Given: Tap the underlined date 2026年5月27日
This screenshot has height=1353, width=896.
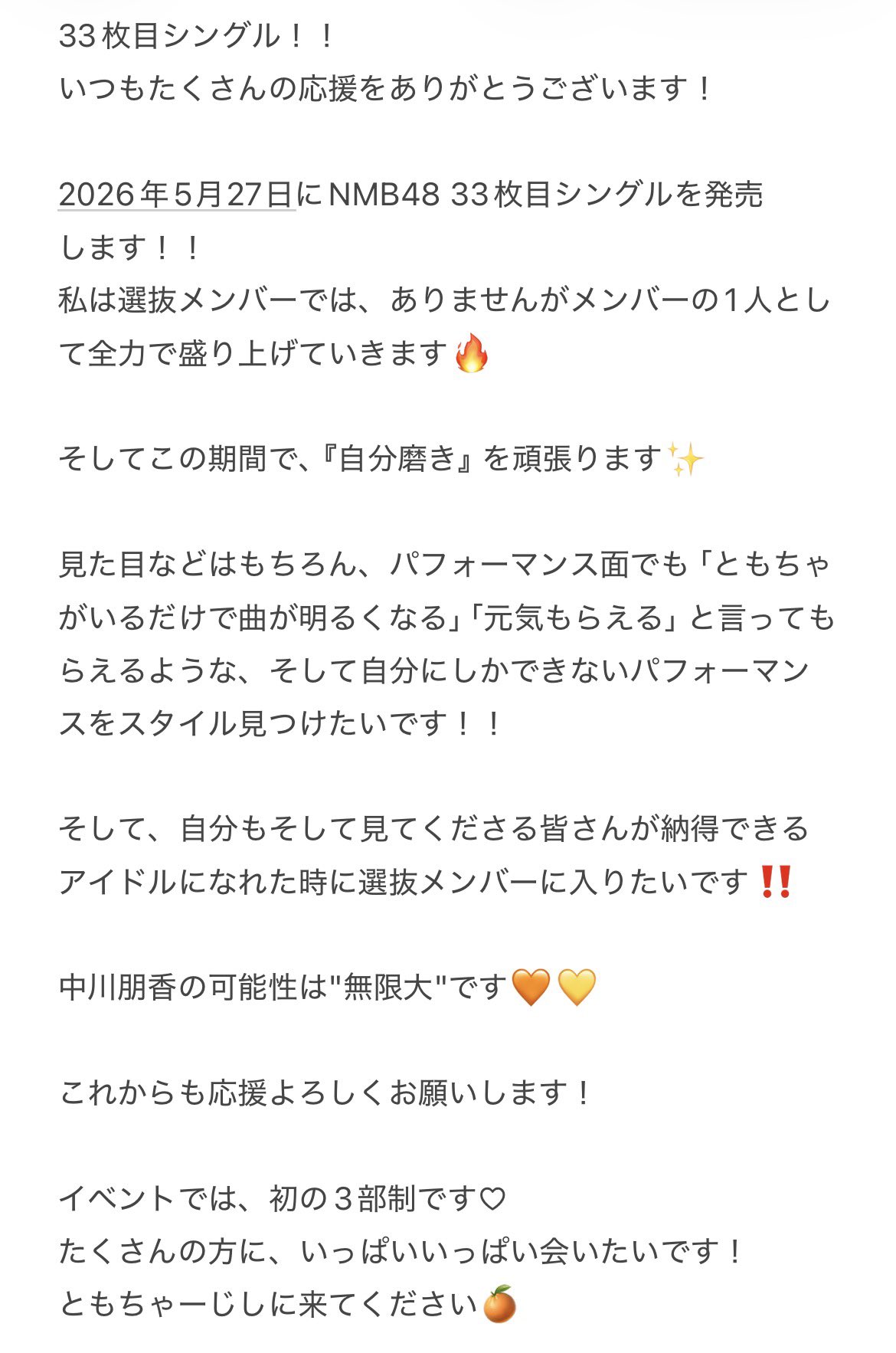Looking at the screenshot, I should point(176,195).
